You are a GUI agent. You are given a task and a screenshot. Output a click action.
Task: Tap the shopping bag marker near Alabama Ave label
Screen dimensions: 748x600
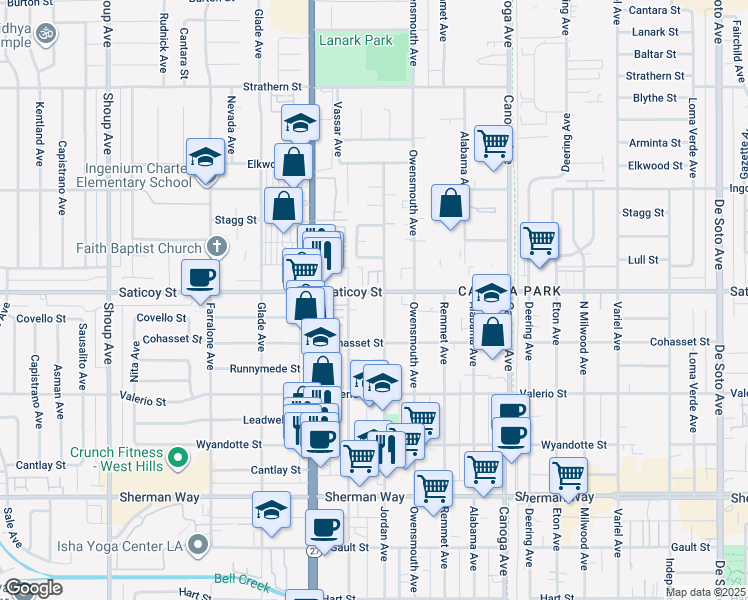point(451,203)
